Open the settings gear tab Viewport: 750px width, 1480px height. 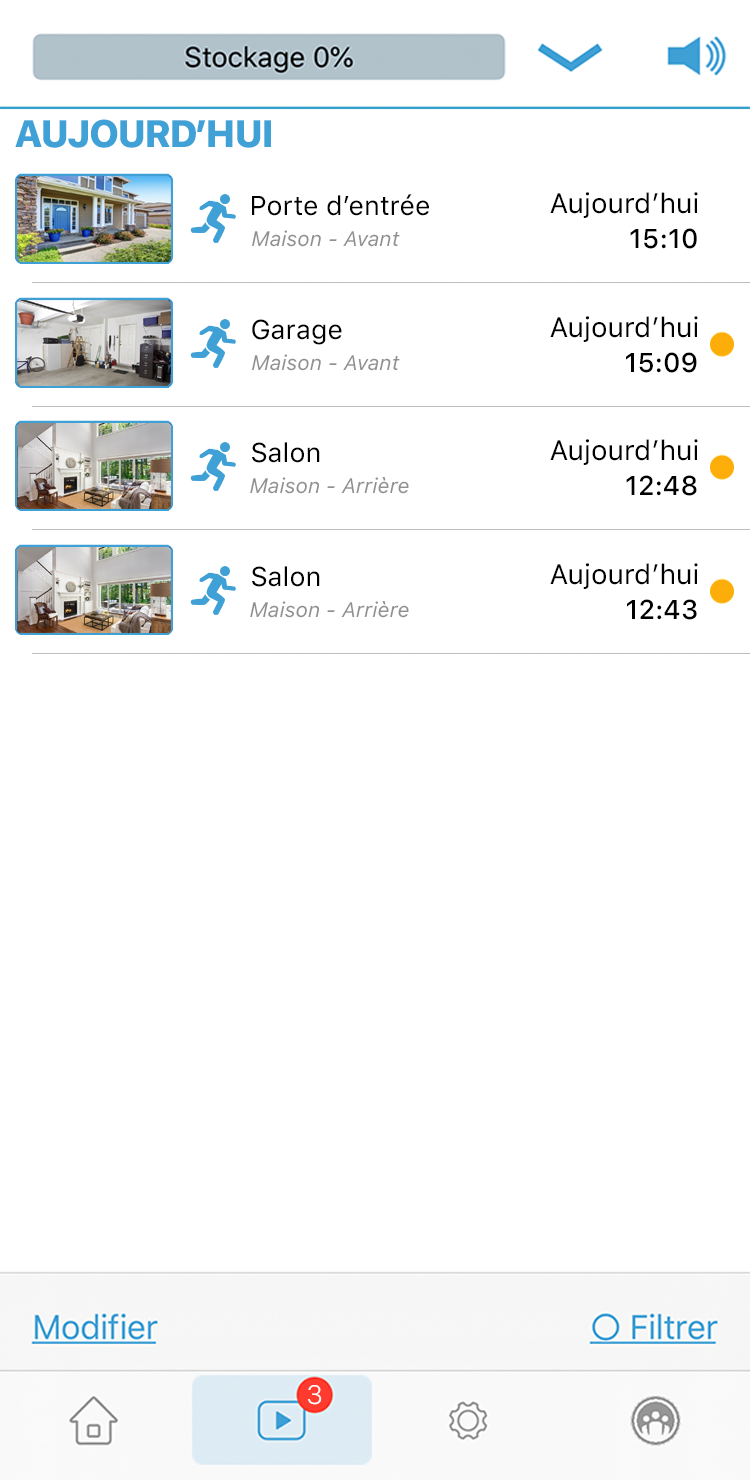(468, 1420)
